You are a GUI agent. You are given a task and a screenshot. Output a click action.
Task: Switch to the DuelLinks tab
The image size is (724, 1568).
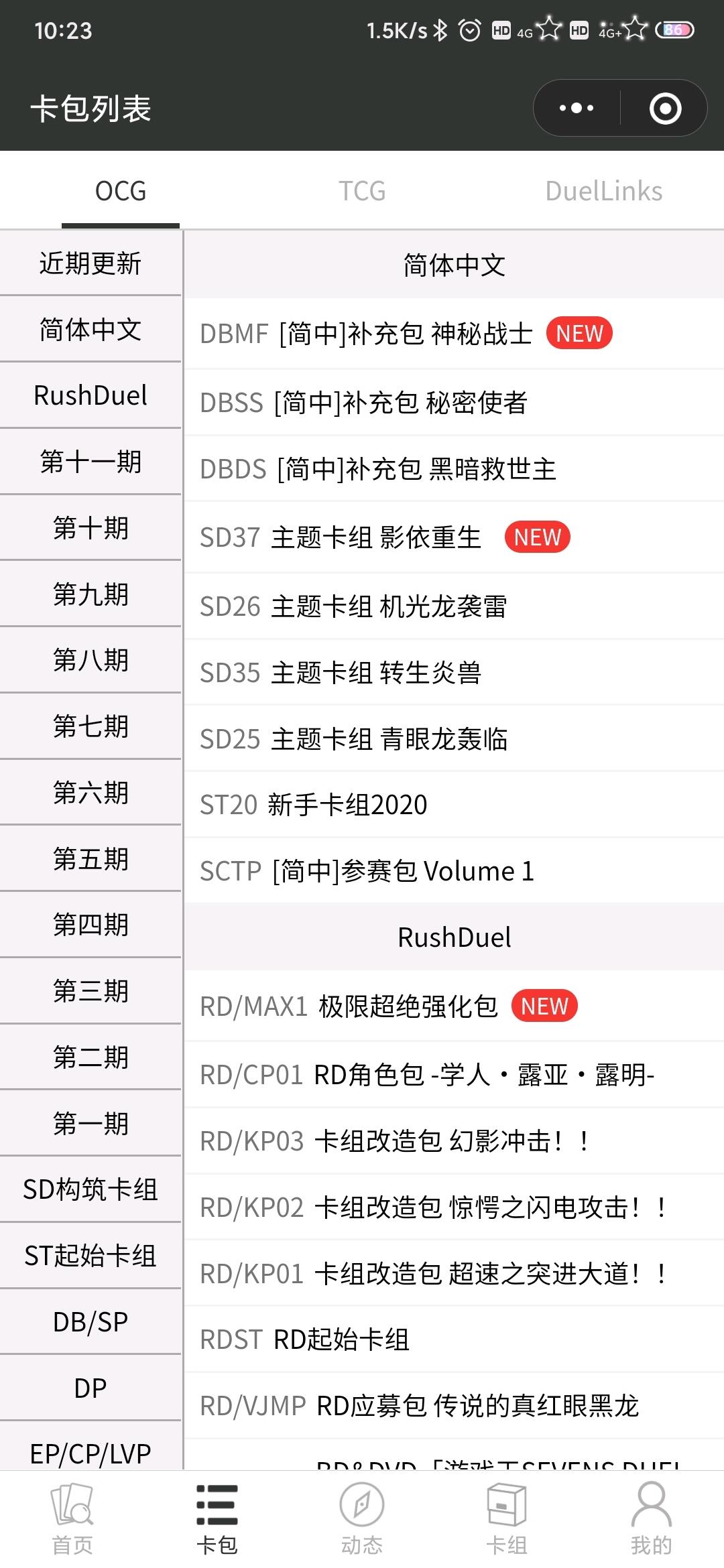[x=603, y=191]
